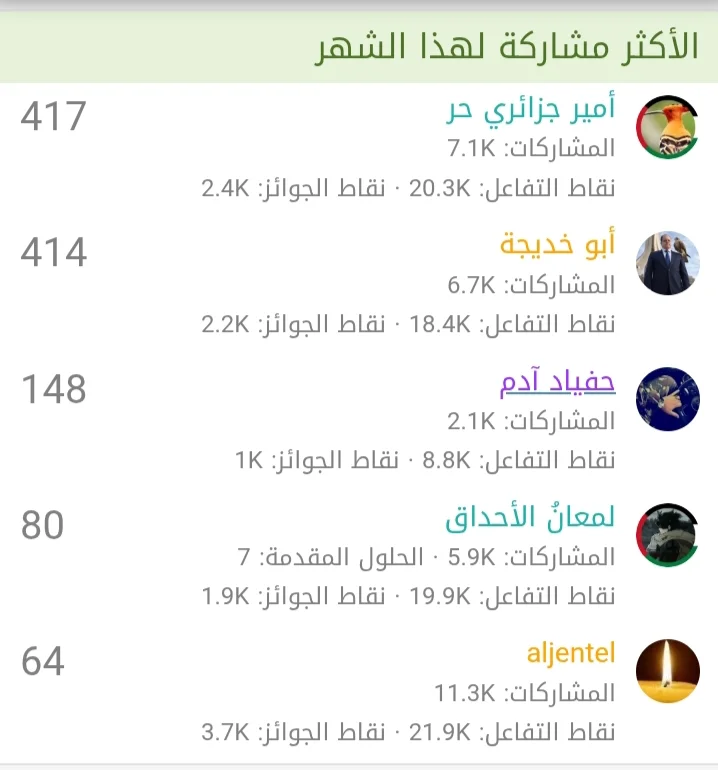Open أبو خديجة profile link
718x770 pixels.
[x=557, y=246]
